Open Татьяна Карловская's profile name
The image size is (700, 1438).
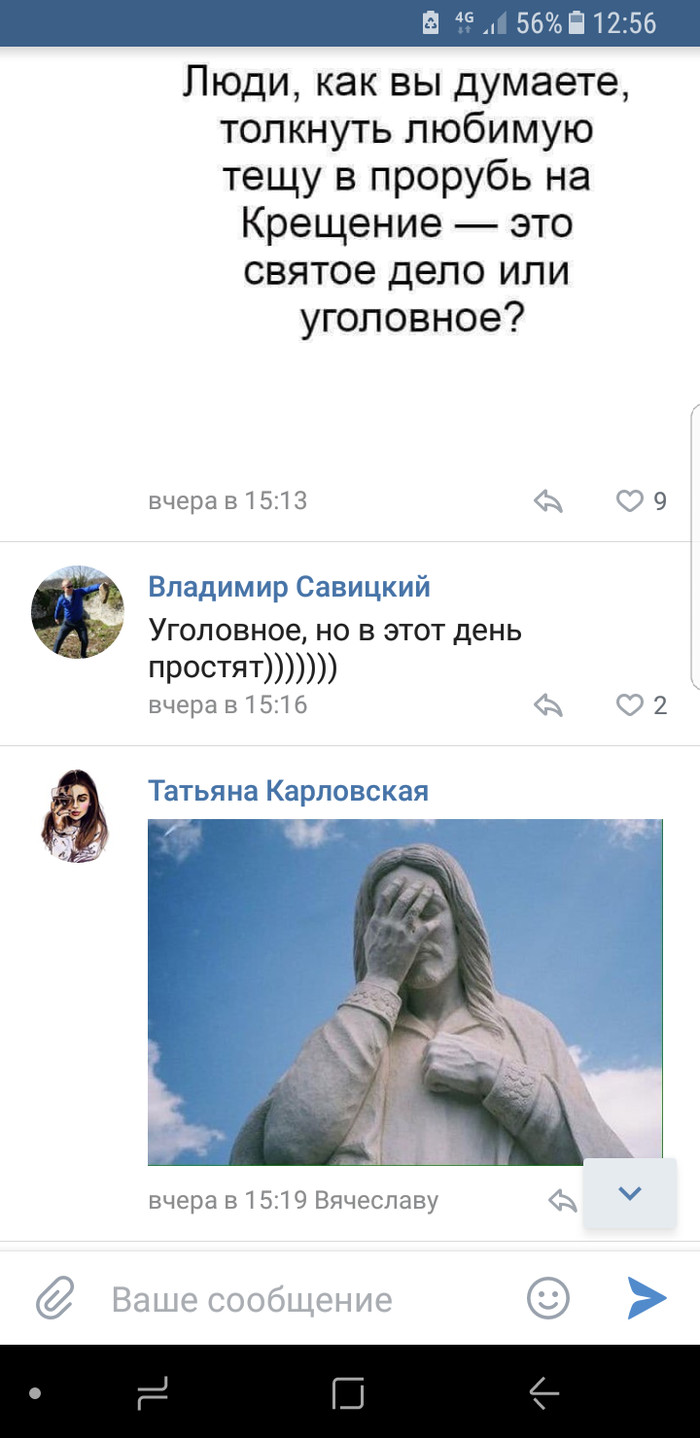pyautogui.click(x=288, y=791)
